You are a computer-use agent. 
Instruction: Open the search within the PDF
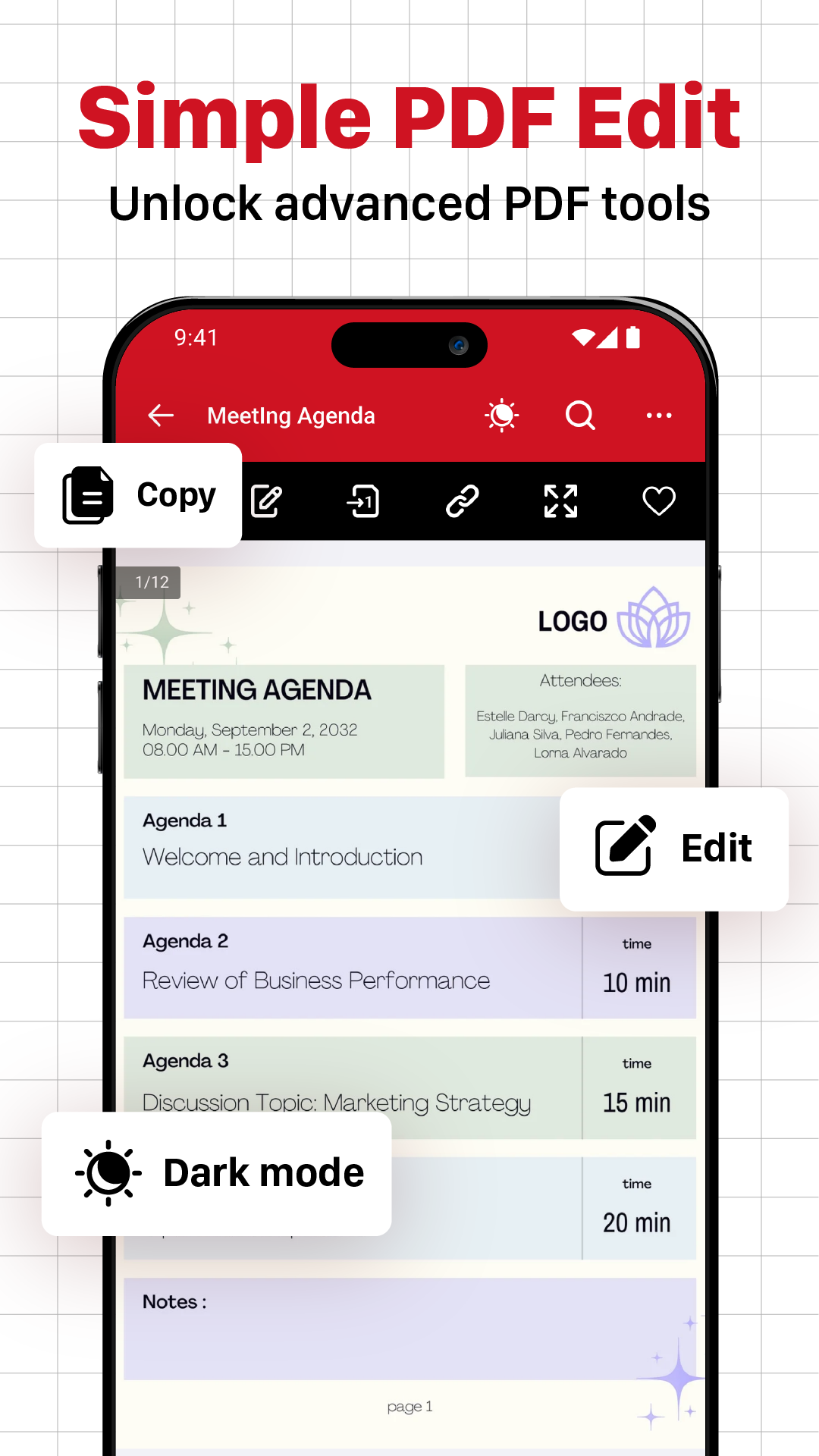(579, 416)
